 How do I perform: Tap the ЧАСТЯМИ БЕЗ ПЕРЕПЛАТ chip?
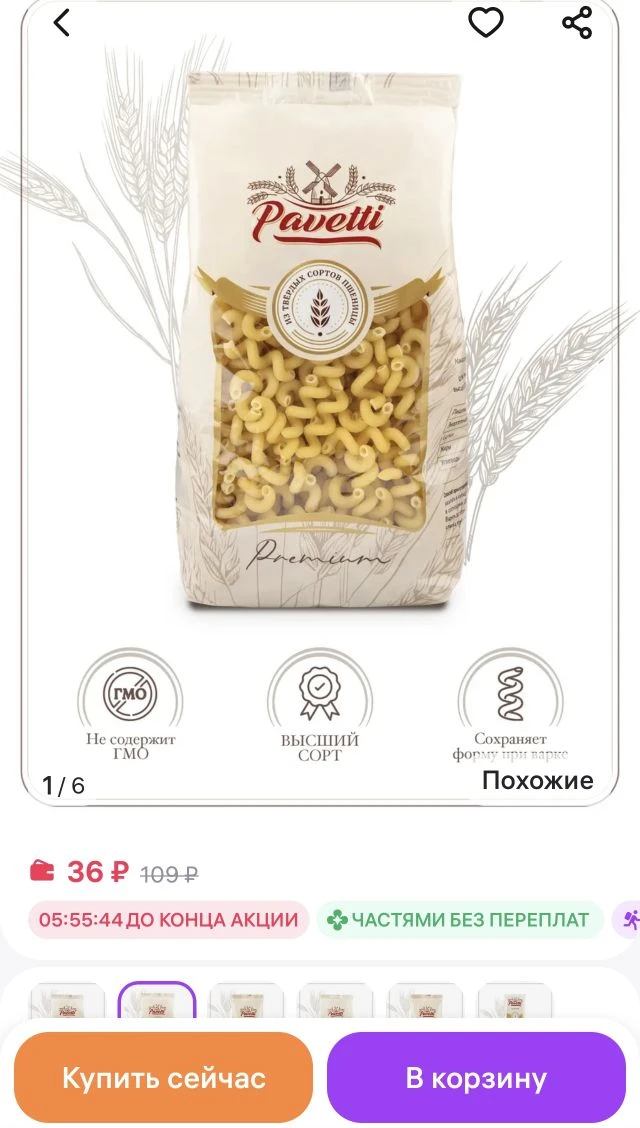click(x=460, y=920)
